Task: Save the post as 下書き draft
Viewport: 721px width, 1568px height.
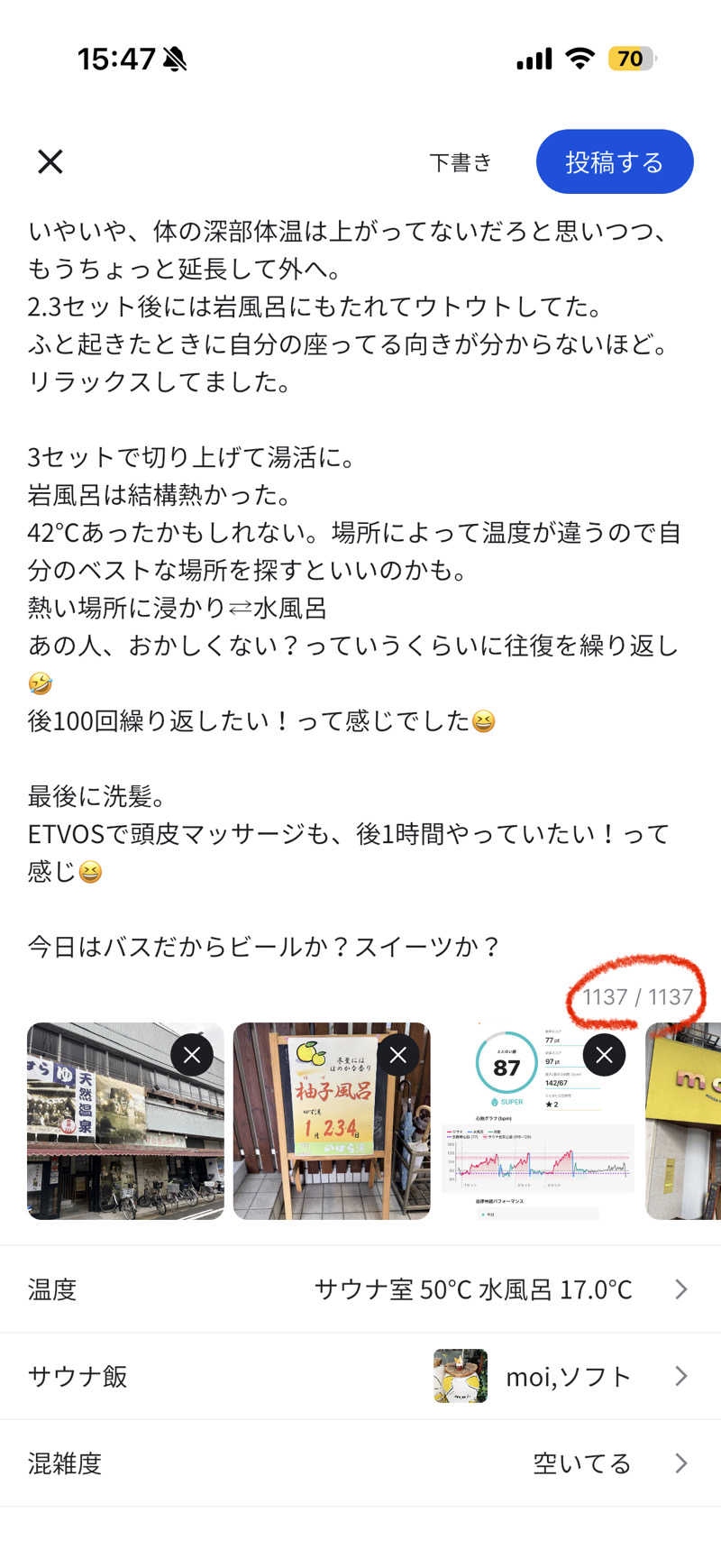Action: (461, 162)
